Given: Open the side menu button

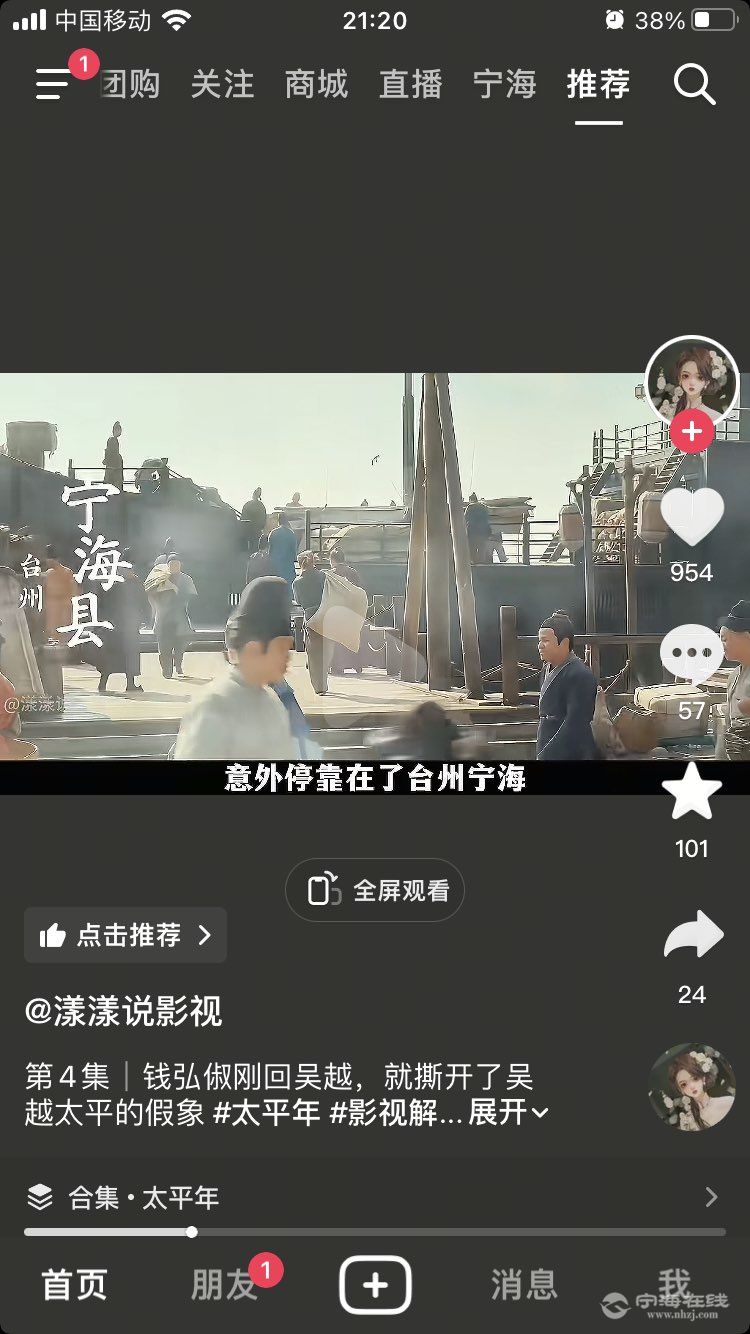Looking at the screenshot, I should point(54,85).
